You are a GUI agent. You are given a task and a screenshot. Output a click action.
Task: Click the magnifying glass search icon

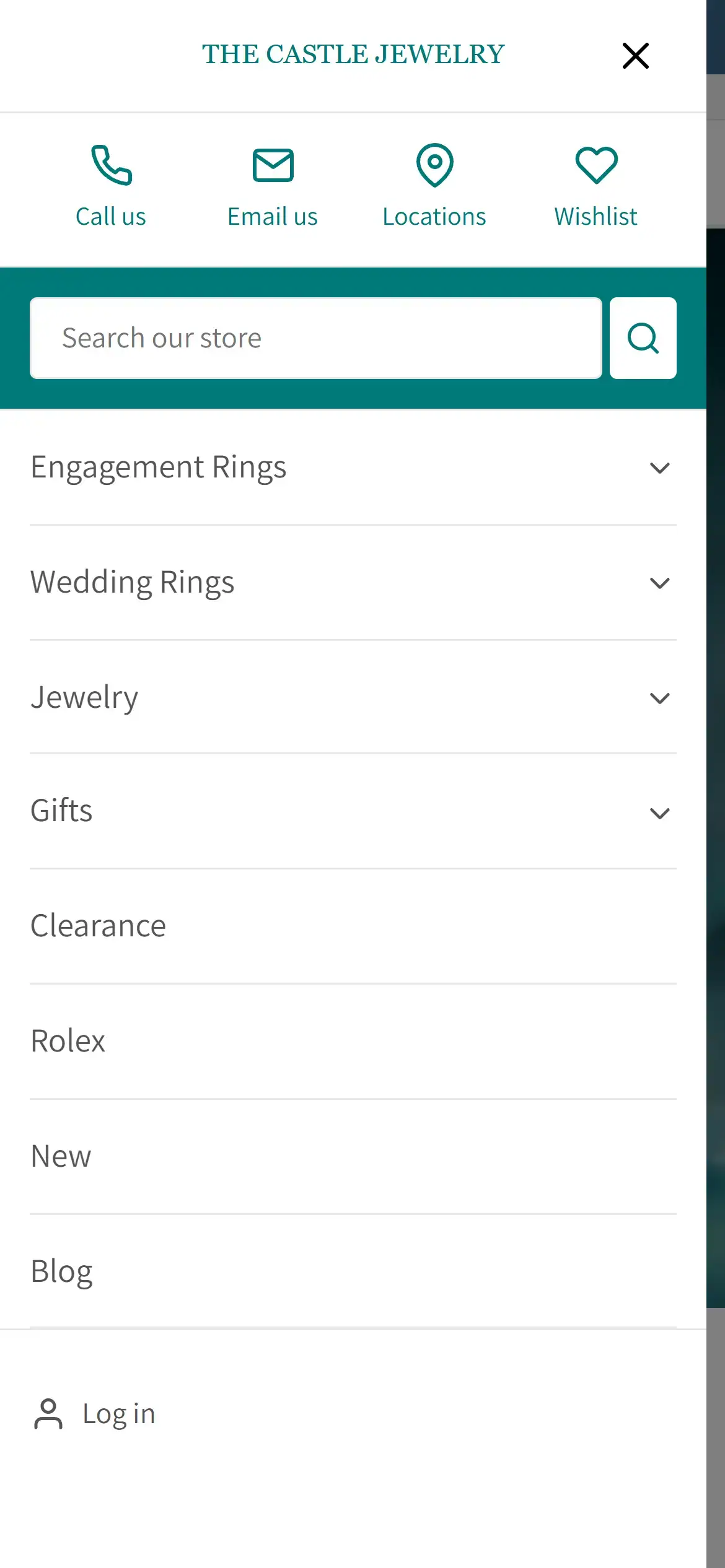pos(643,338)
